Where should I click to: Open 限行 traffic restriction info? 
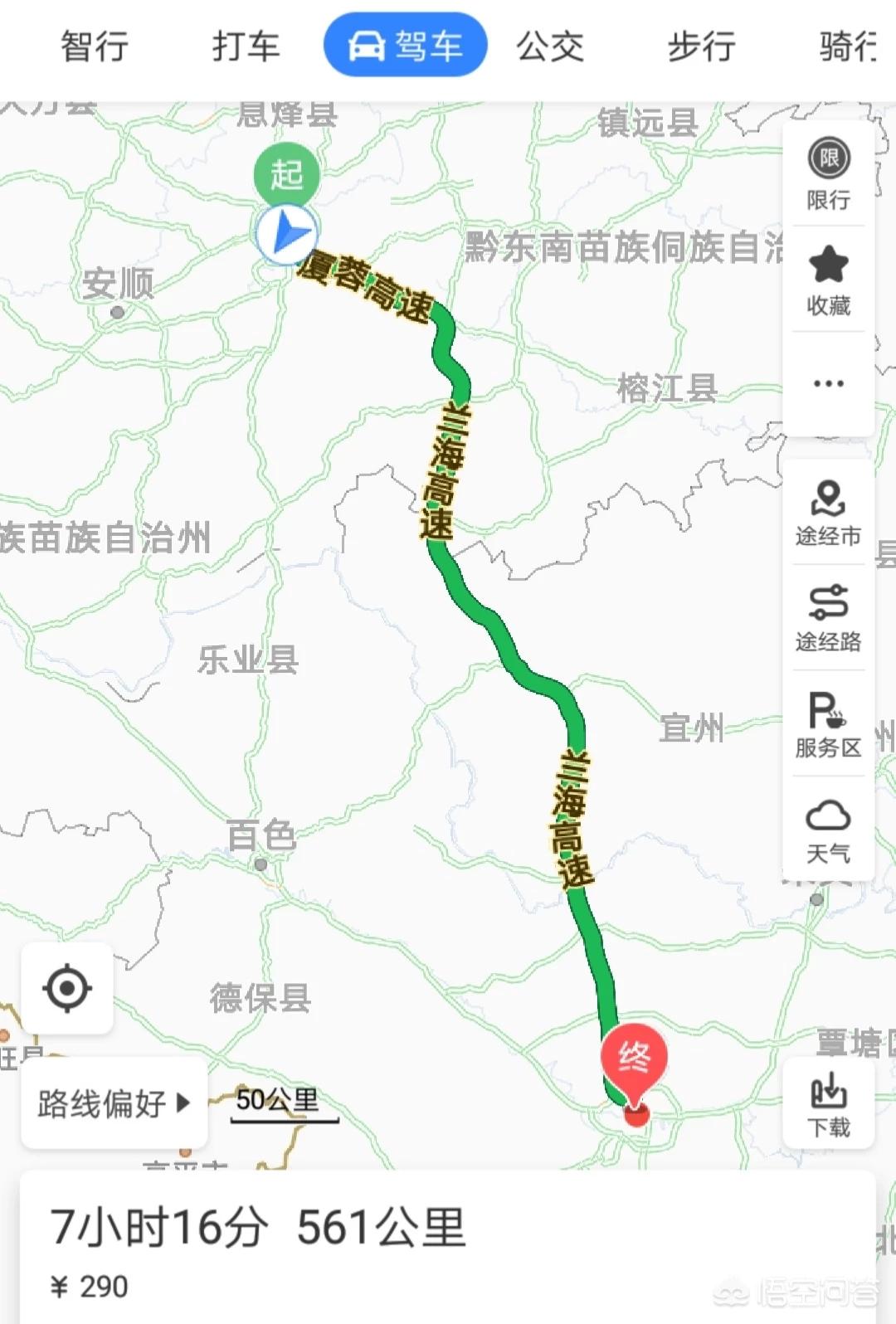828,175
